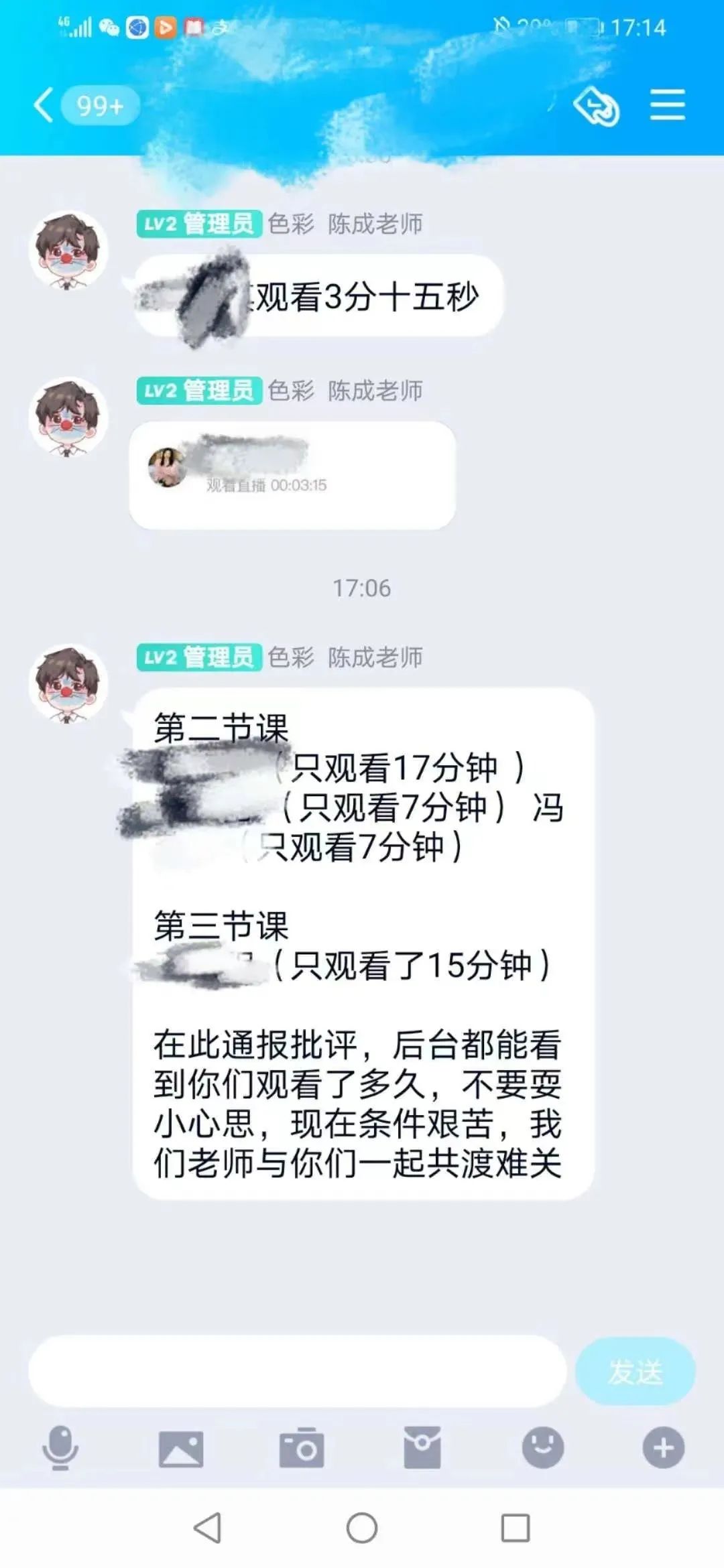
Task: Tap system home button
Action: click(362, 1528)
